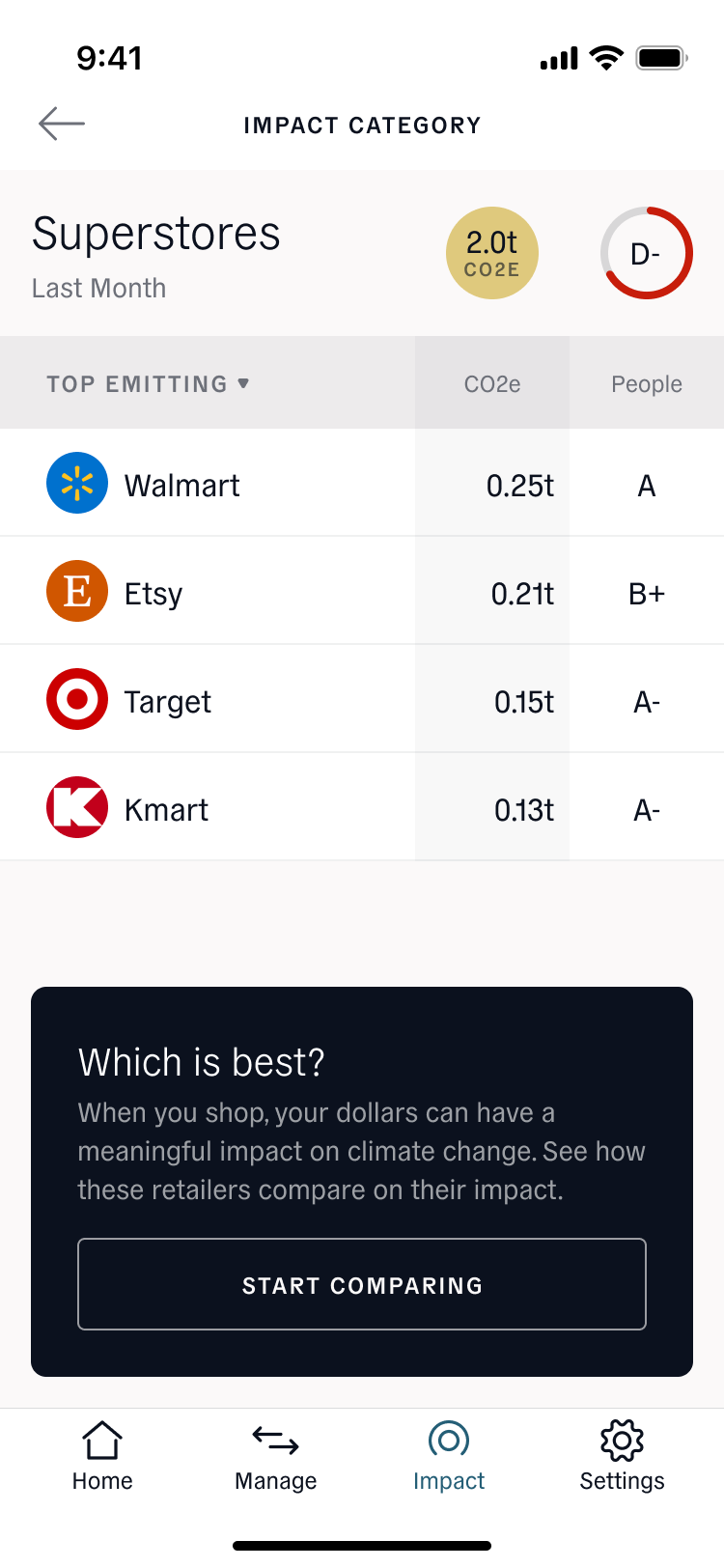Viewport: 724px width, 1568px height.
Task: Go back using the arrow icon
Action: [62, 124]
